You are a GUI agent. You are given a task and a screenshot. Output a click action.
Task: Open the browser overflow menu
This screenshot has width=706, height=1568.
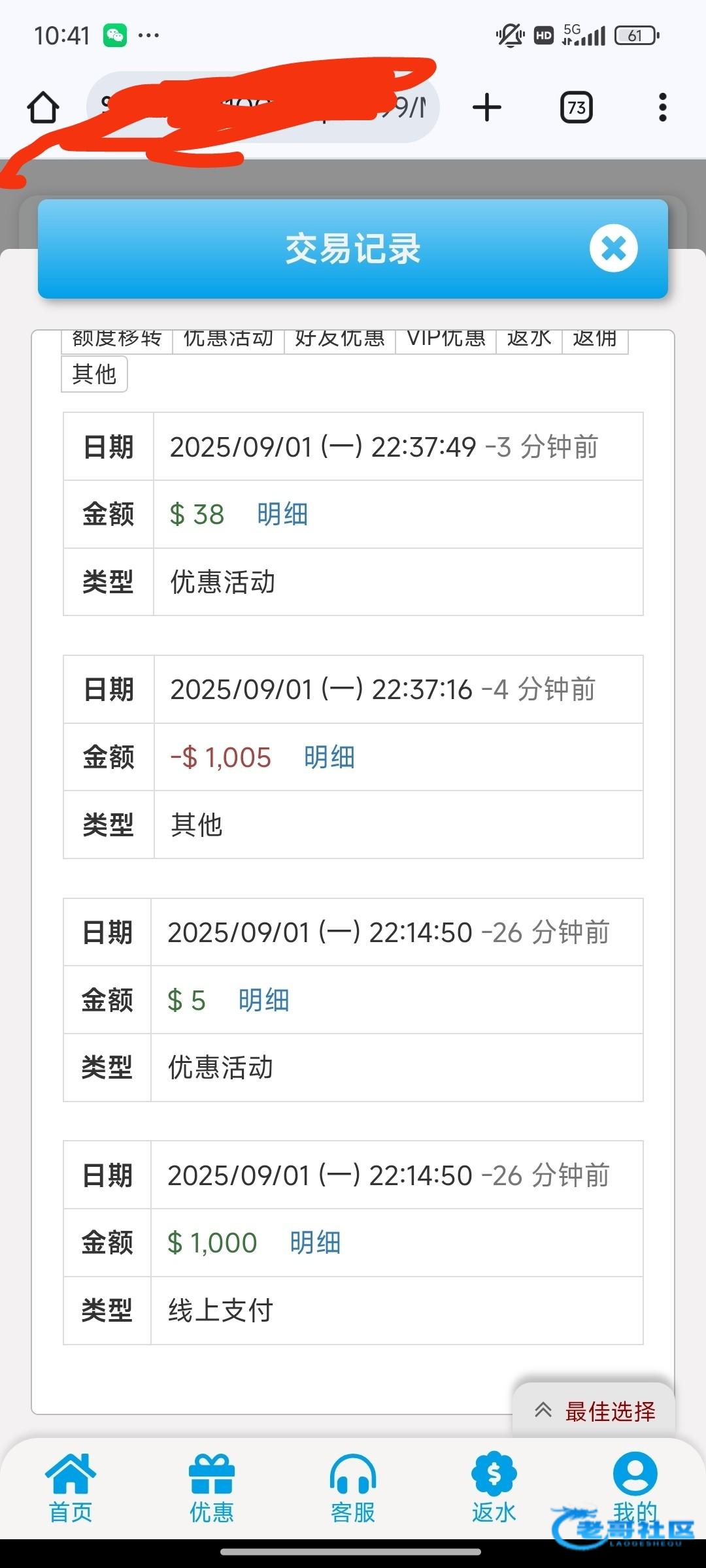(663, 107)
